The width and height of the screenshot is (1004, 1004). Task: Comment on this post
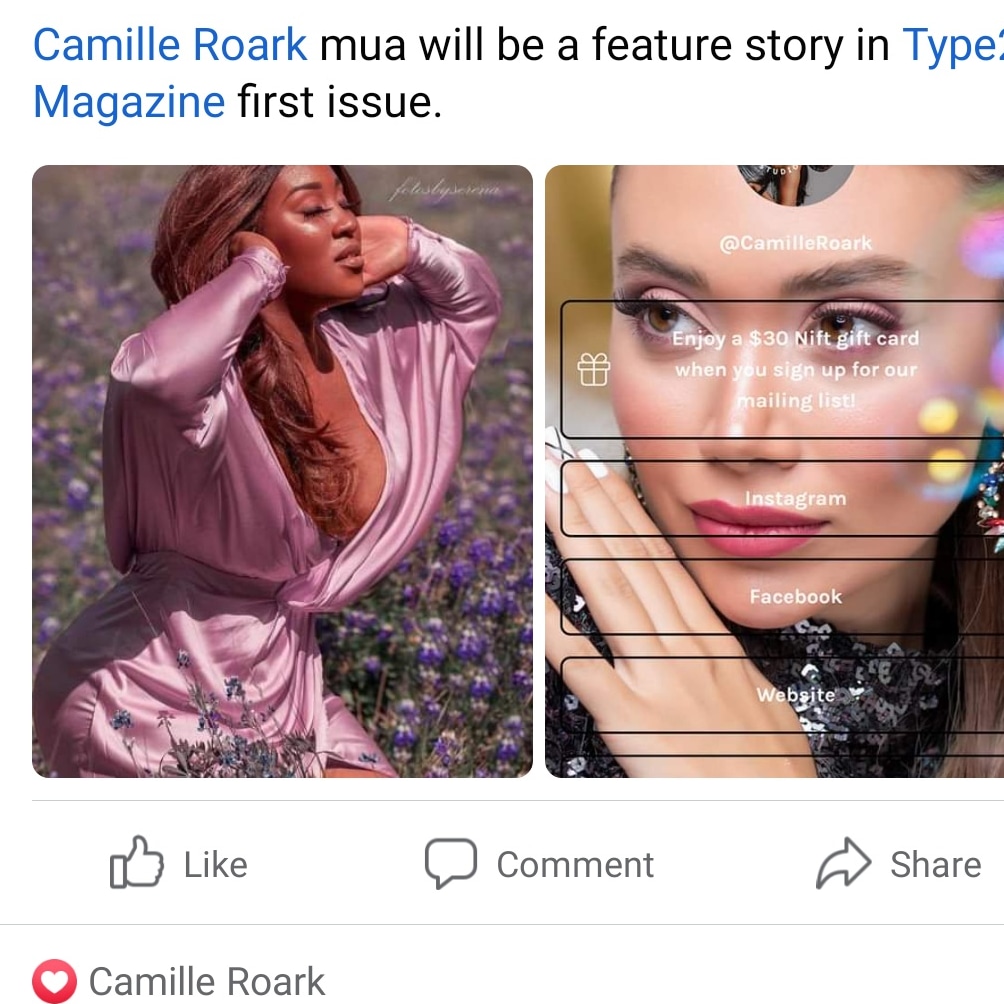pyautogui.click(x=540, y=864)
